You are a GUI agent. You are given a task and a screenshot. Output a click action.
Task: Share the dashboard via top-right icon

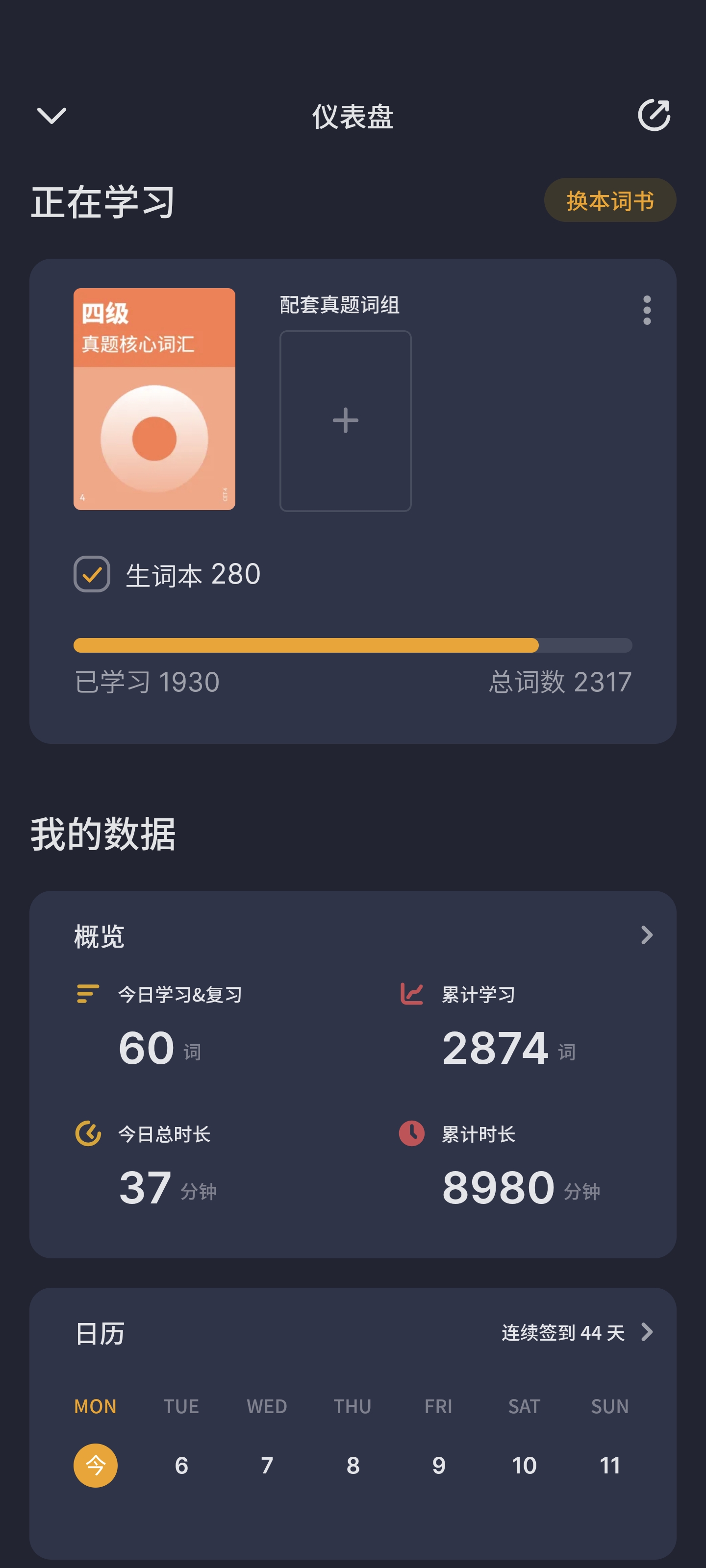click(x=654, y=115)
